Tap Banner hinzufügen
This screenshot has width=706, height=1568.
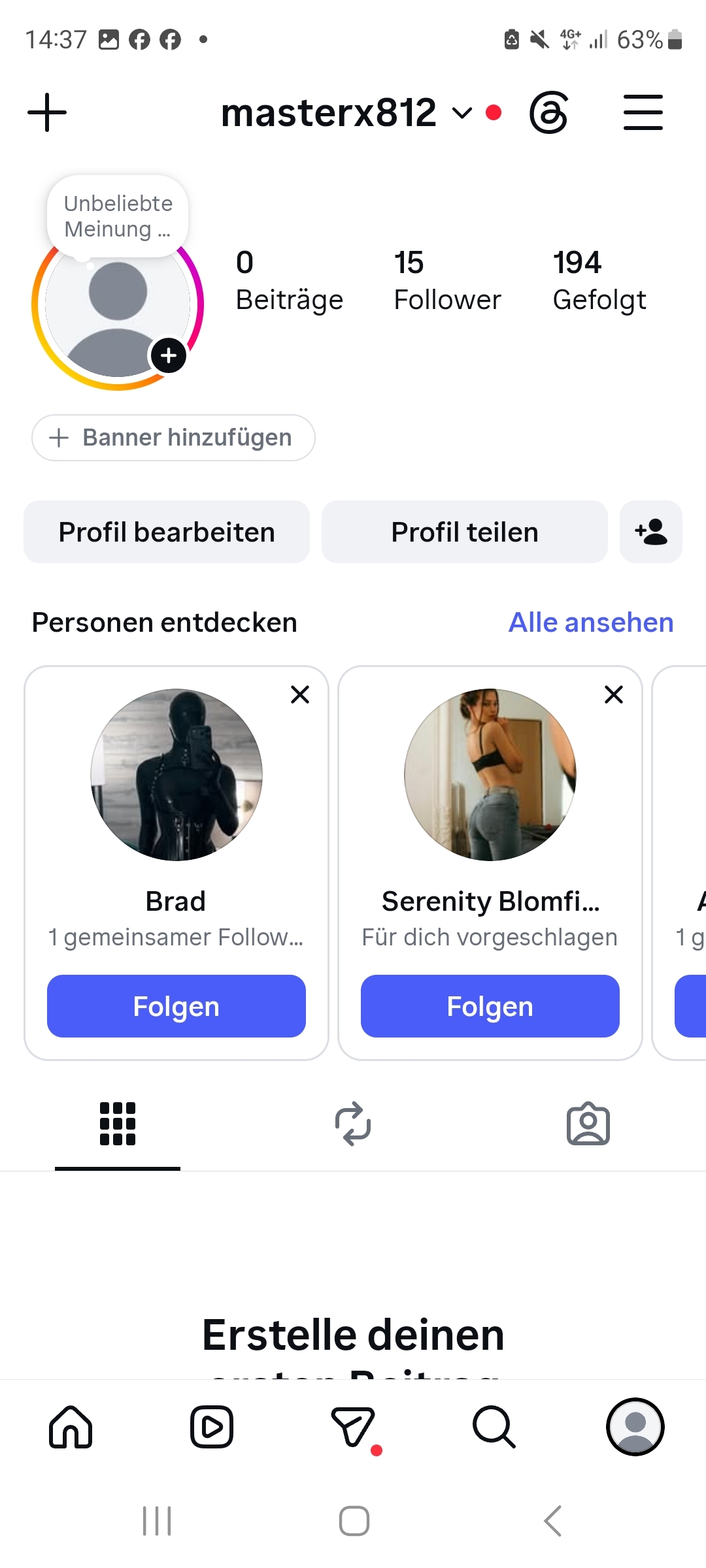[173, 438]
